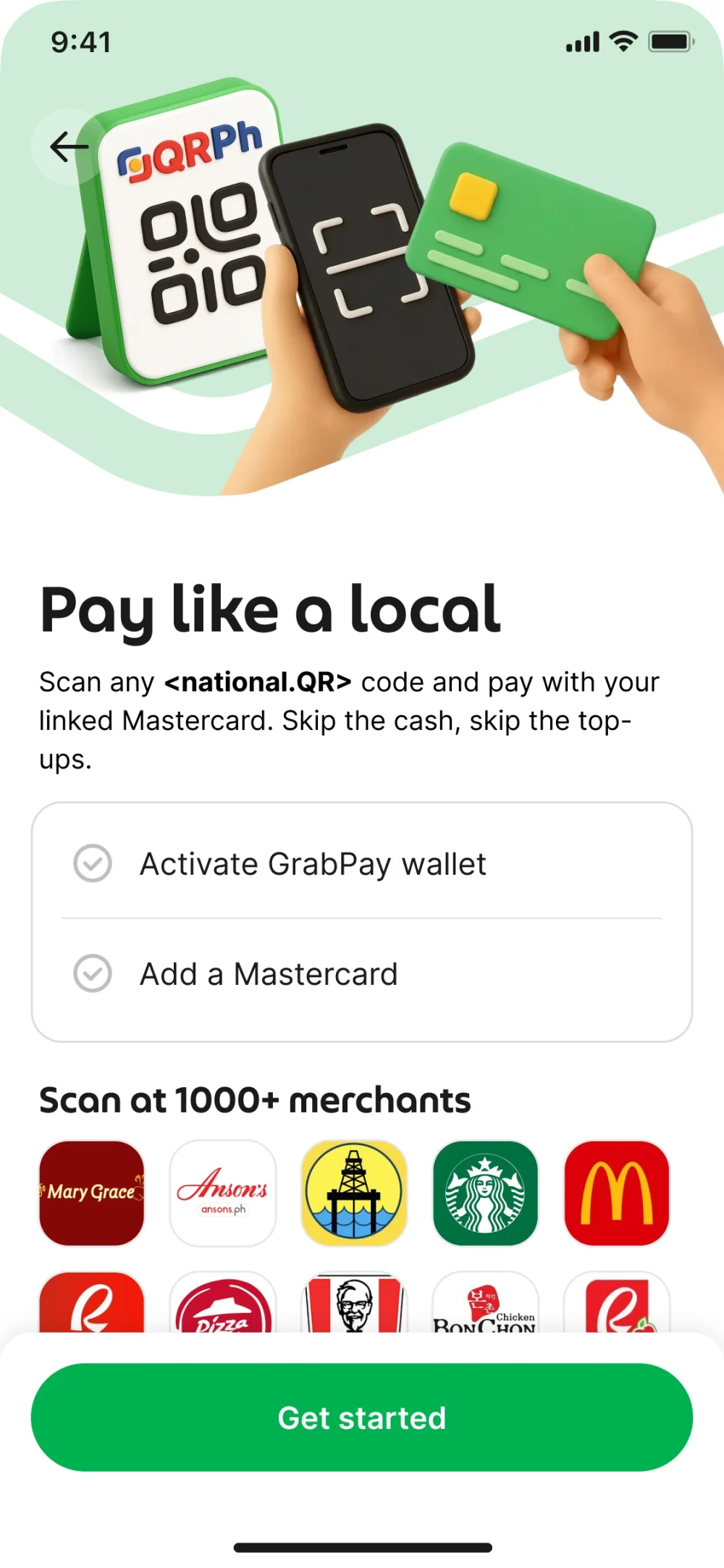The image size is (724, 1568).
Task: Tap the Get started button
Action: (361, 1417)
